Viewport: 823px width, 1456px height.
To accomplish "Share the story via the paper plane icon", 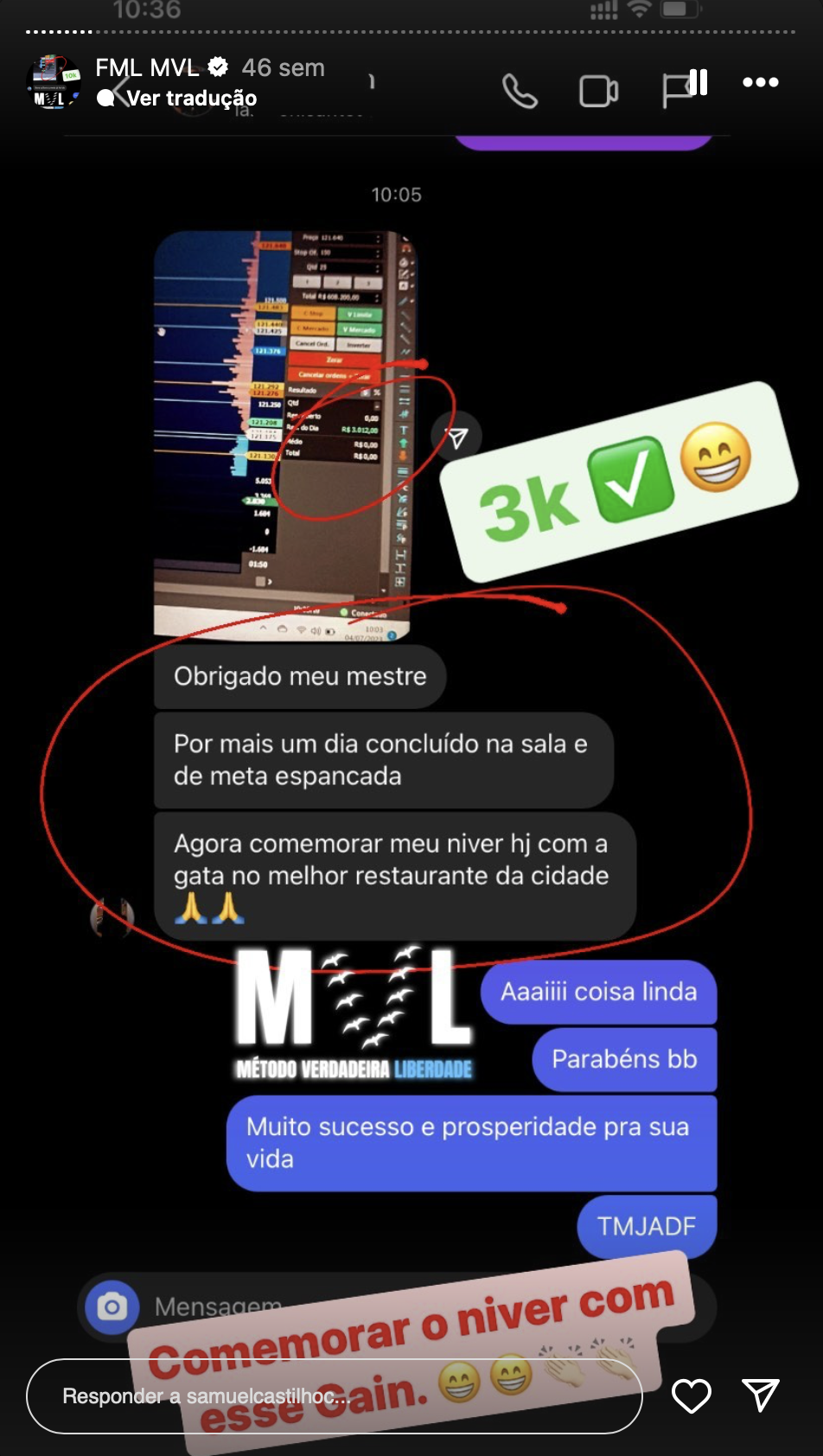I will click(x=760, y=1395).
